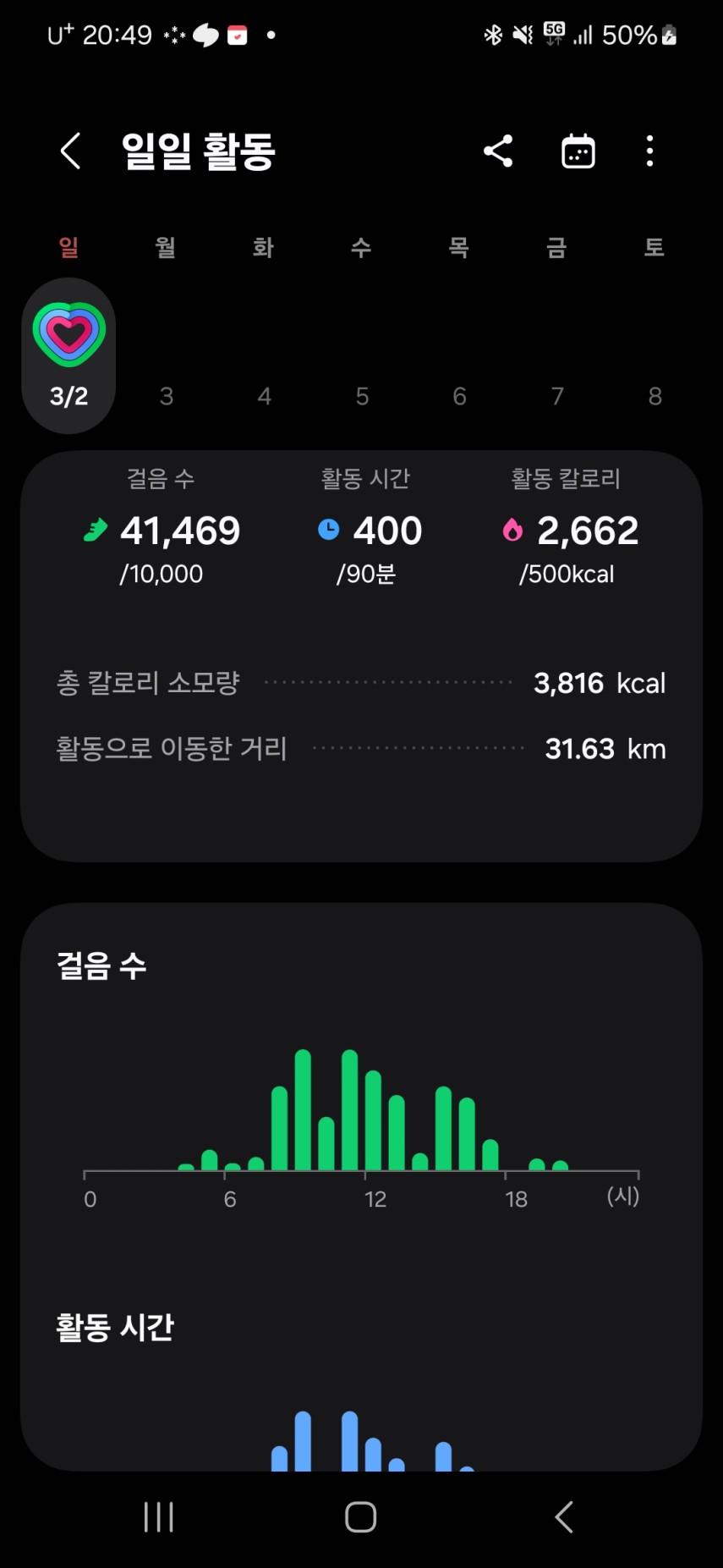The width and height of the screenshot is (723, 1568).
Task: Select the 3/2 Sunday activity heart
Action: click(69, 355)
